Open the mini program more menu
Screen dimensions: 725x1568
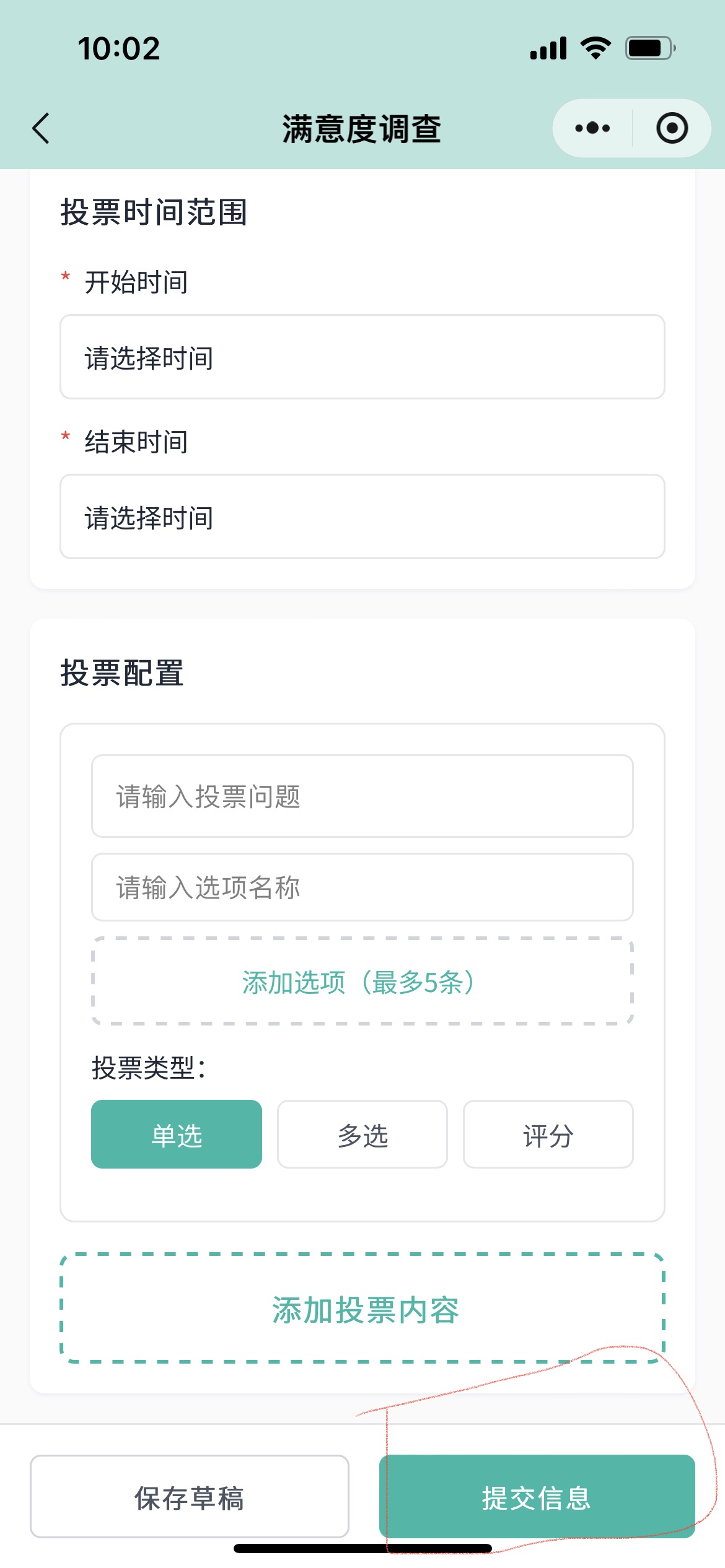[x=592, y=128]
